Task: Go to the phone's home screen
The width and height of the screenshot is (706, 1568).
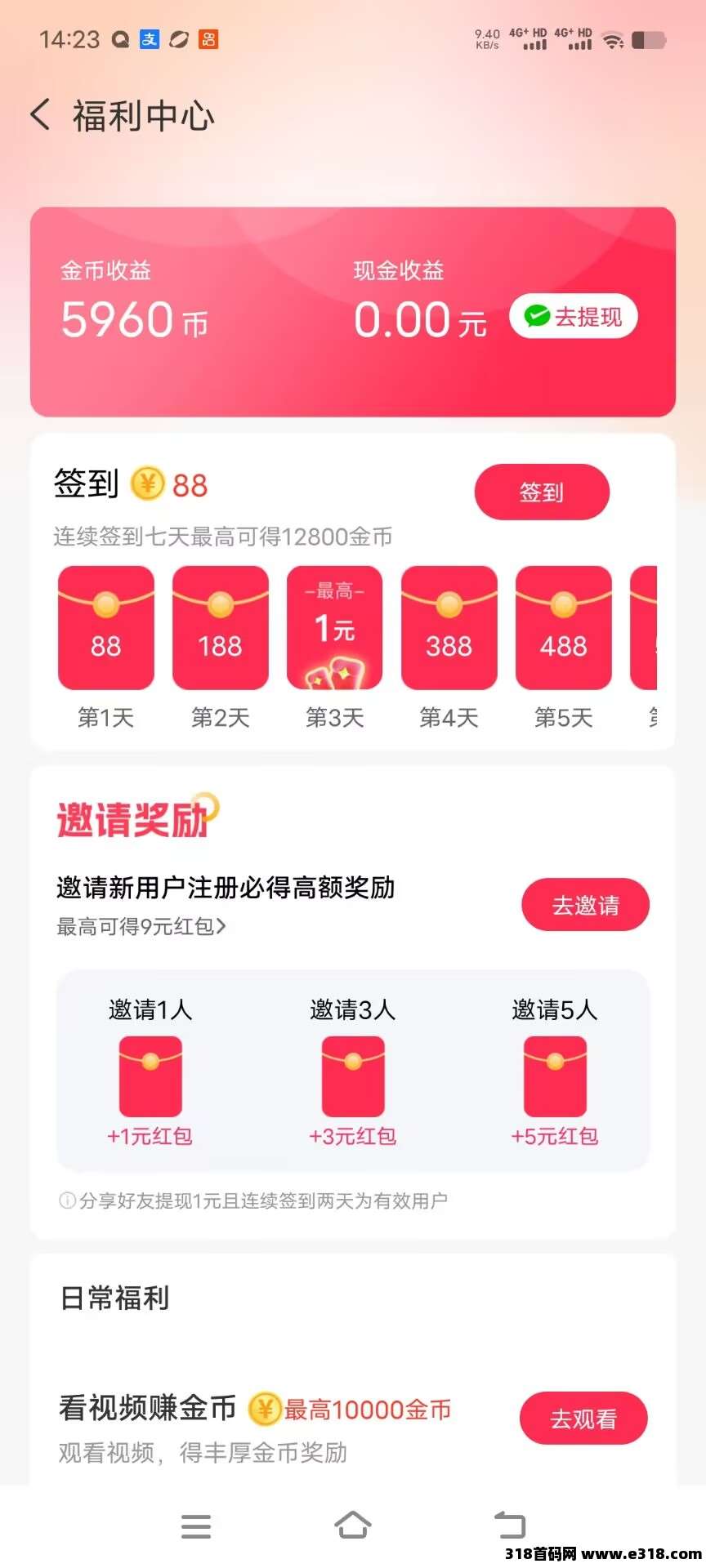Action: (x=353, y=1526)
